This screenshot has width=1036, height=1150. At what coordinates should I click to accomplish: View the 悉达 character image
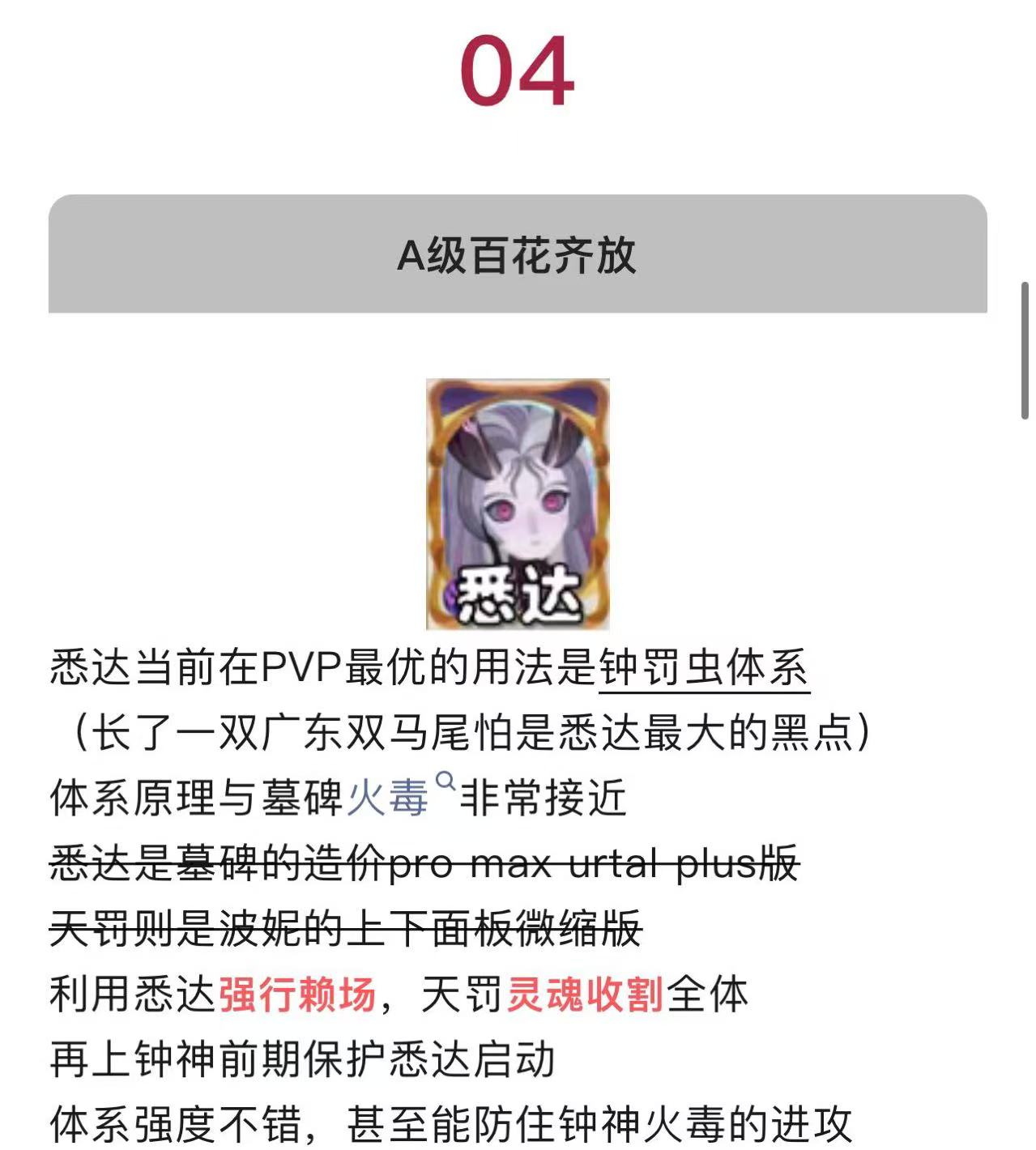pos(518,504)
